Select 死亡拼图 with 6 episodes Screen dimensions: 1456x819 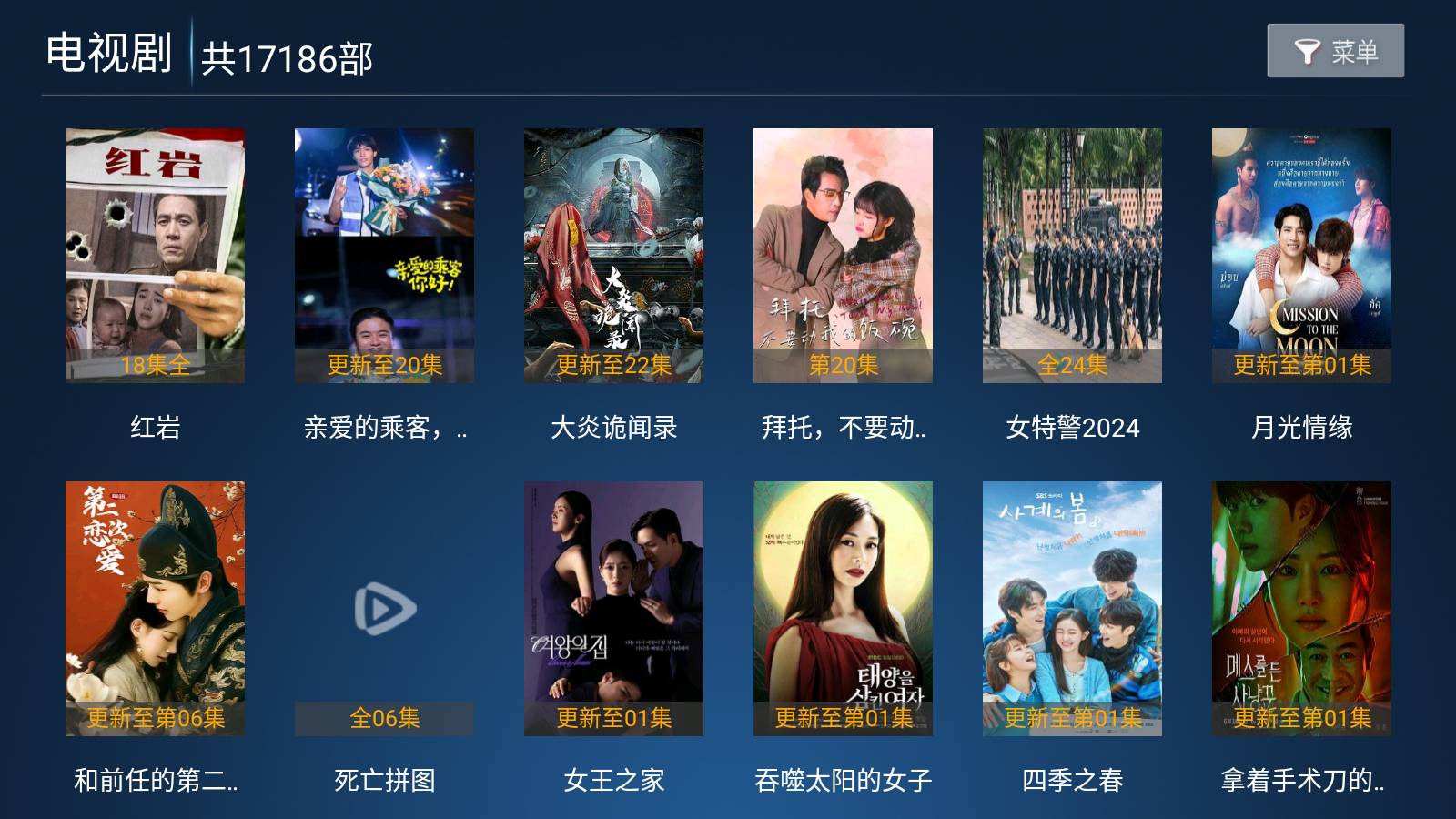[x=384, y=608]
